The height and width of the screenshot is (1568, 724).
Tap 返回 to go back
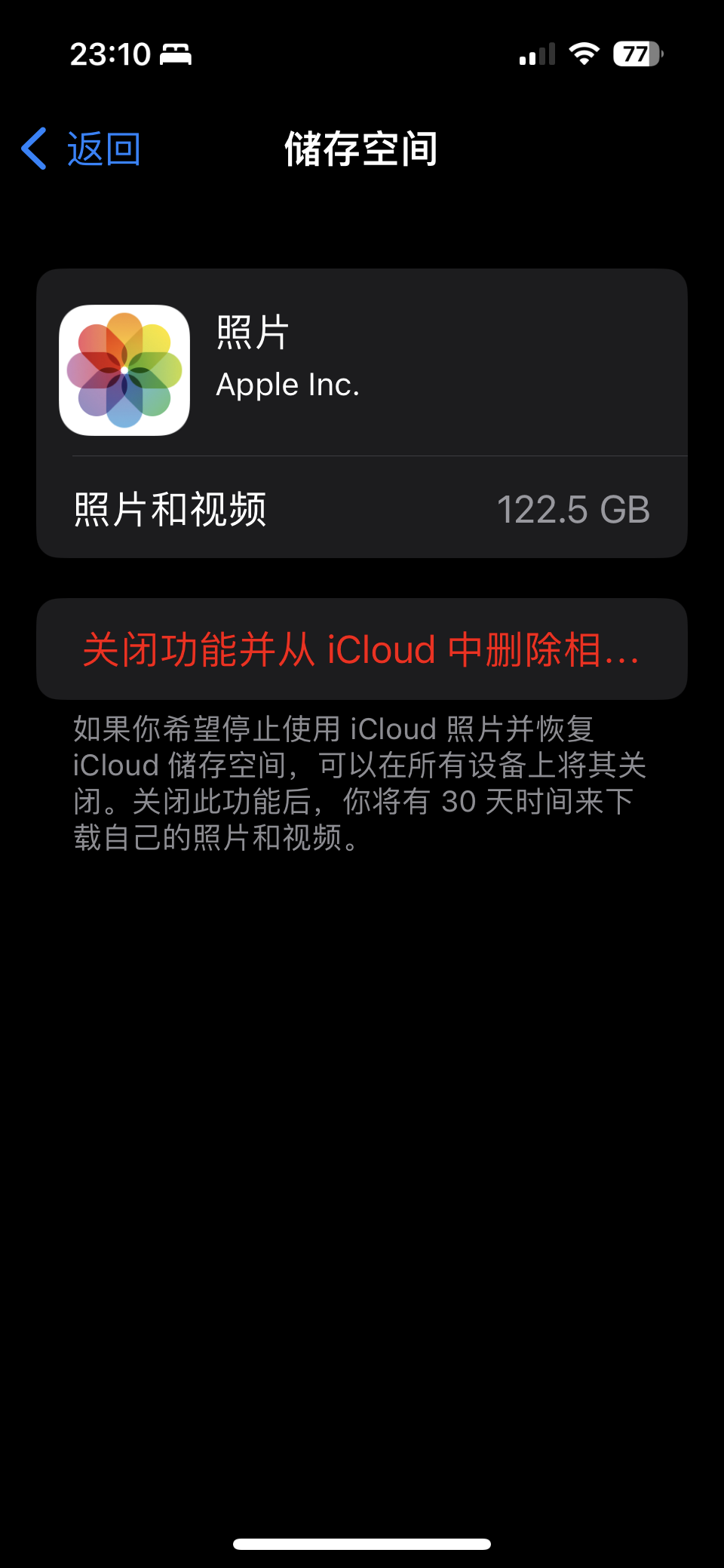[81, 149]
